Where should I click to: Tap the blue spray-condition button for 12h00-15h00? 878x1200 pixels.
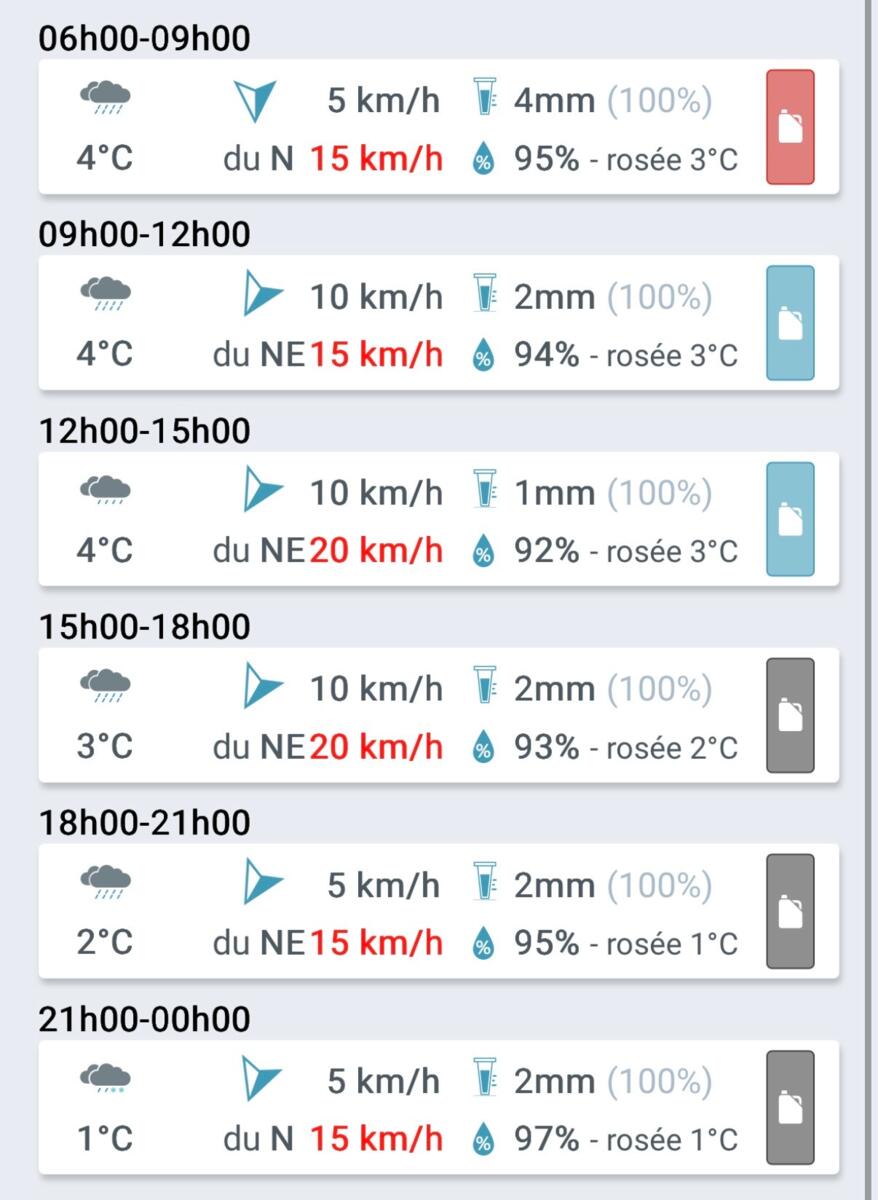tap(790, 519)
